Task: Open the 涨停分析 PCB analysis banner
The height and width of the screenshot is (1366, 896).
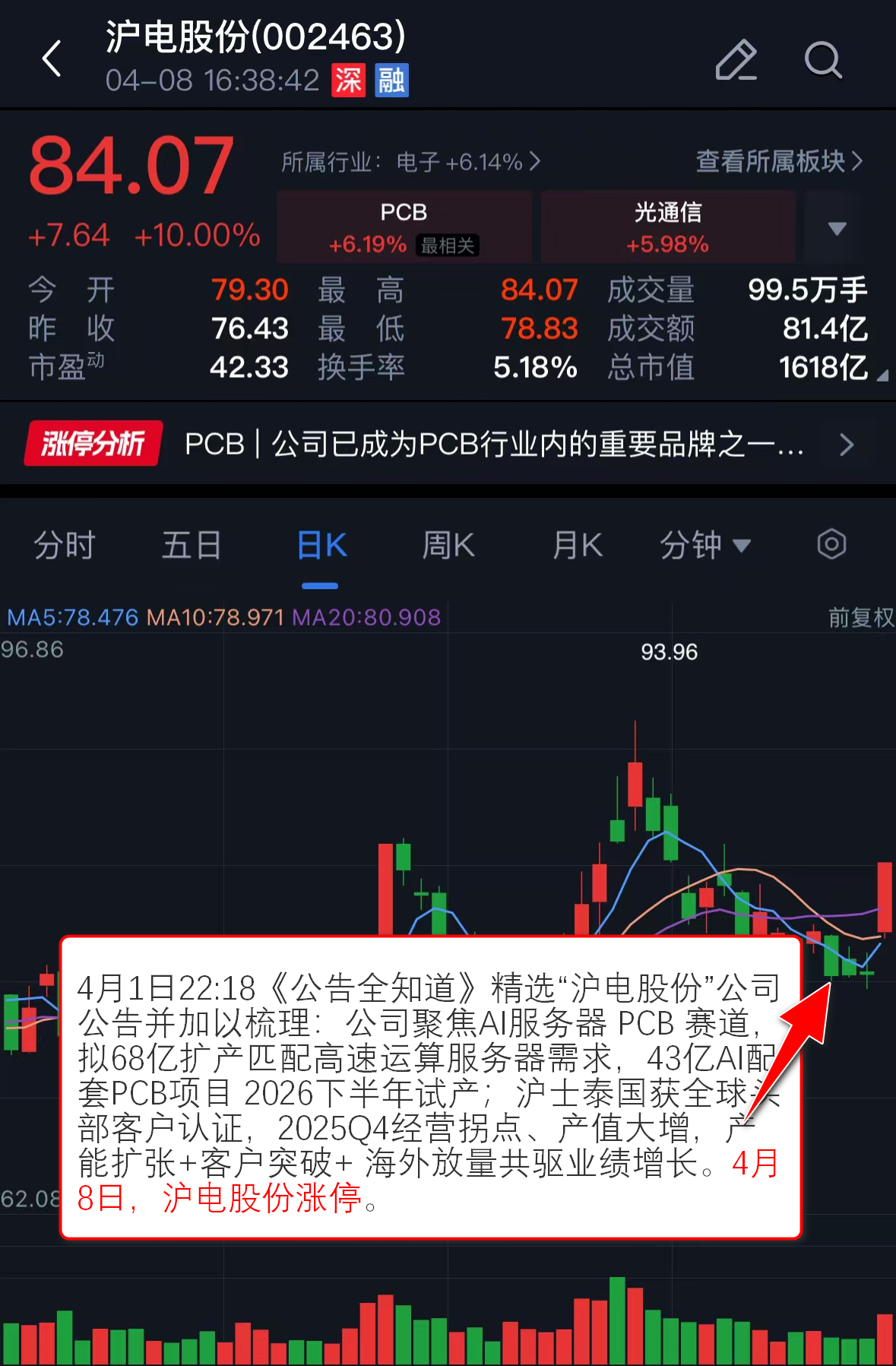Action: click(x=448, y=444)
